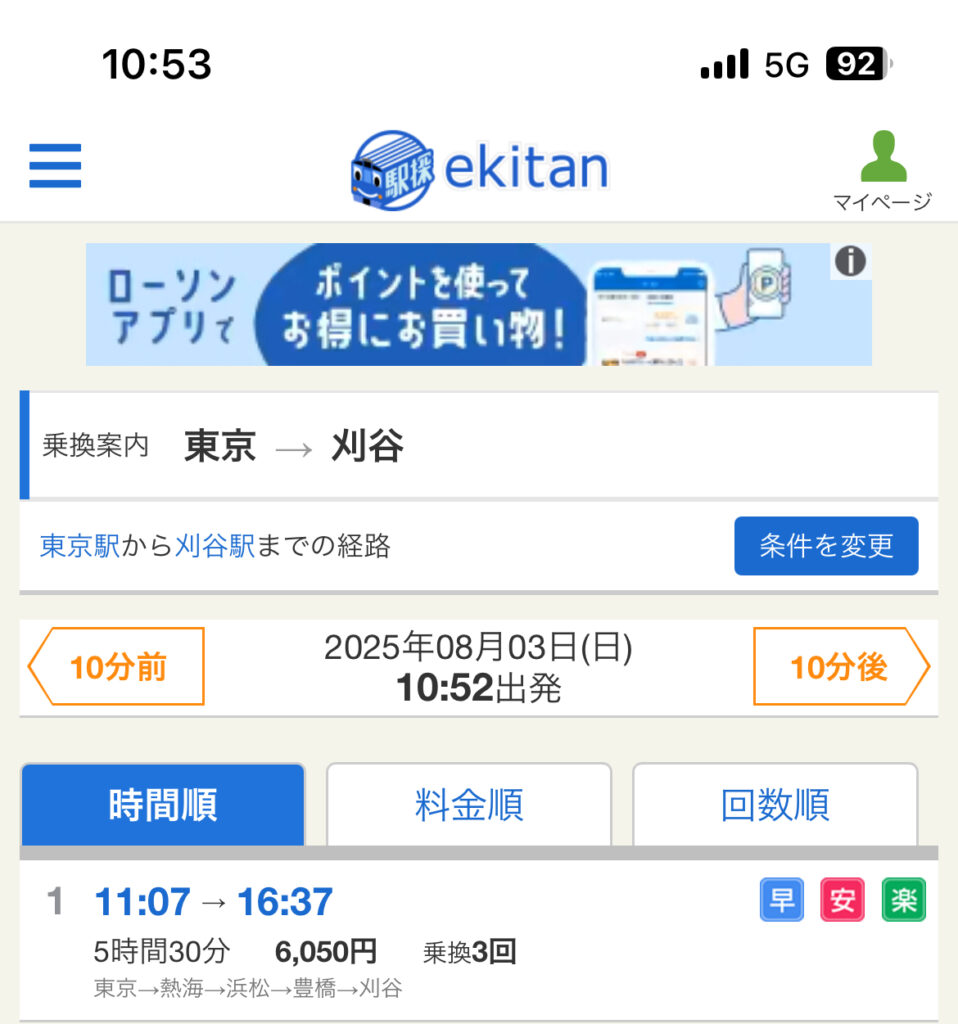The width and height of the screenshot is (958, 1024).
Task: Sort routes by 料金順
Action: pos(469,805)
